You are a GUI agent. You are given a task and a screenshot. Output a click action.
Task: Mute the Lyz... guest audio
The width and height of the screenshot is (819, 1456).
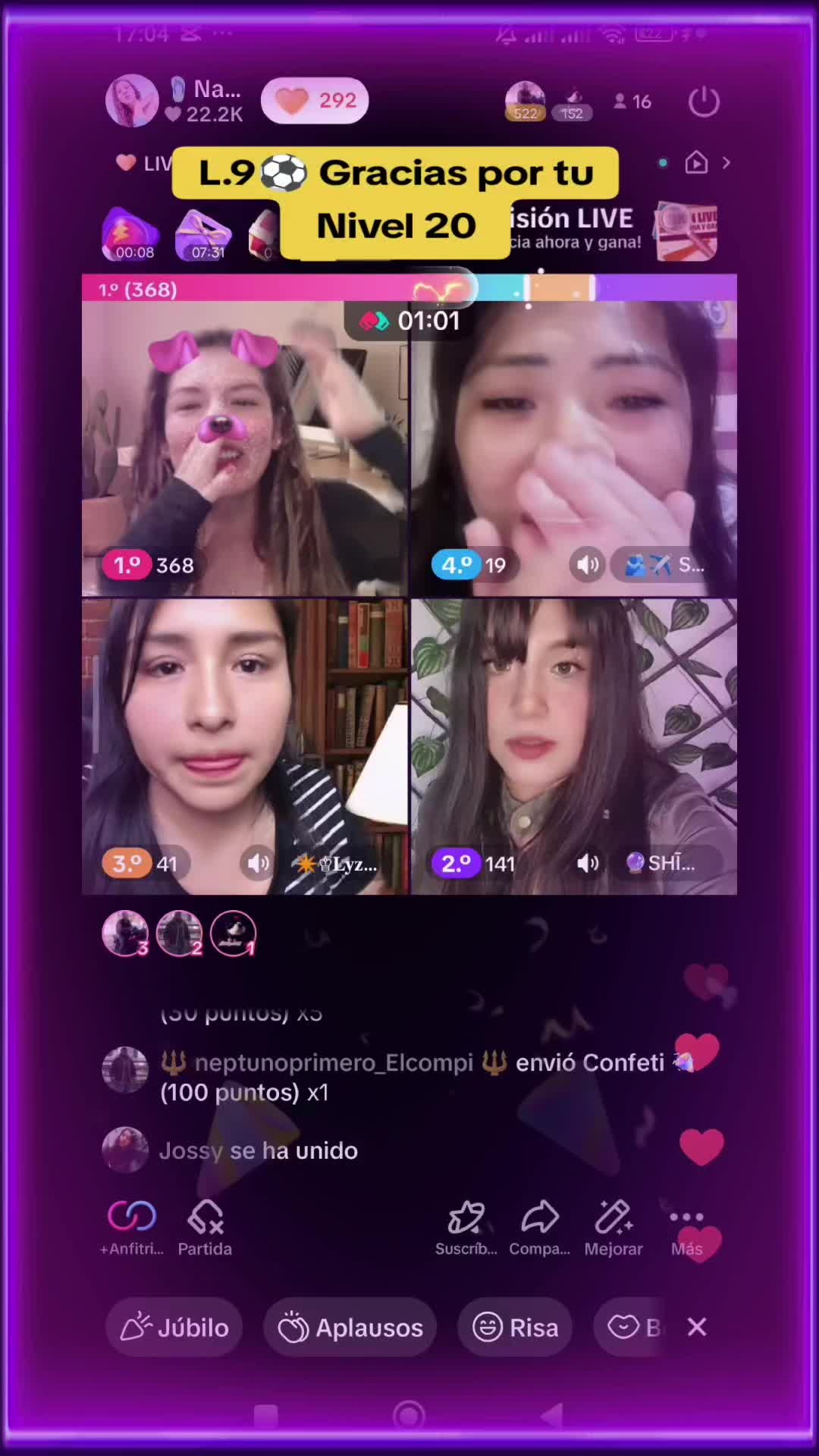tap(259, 863)
